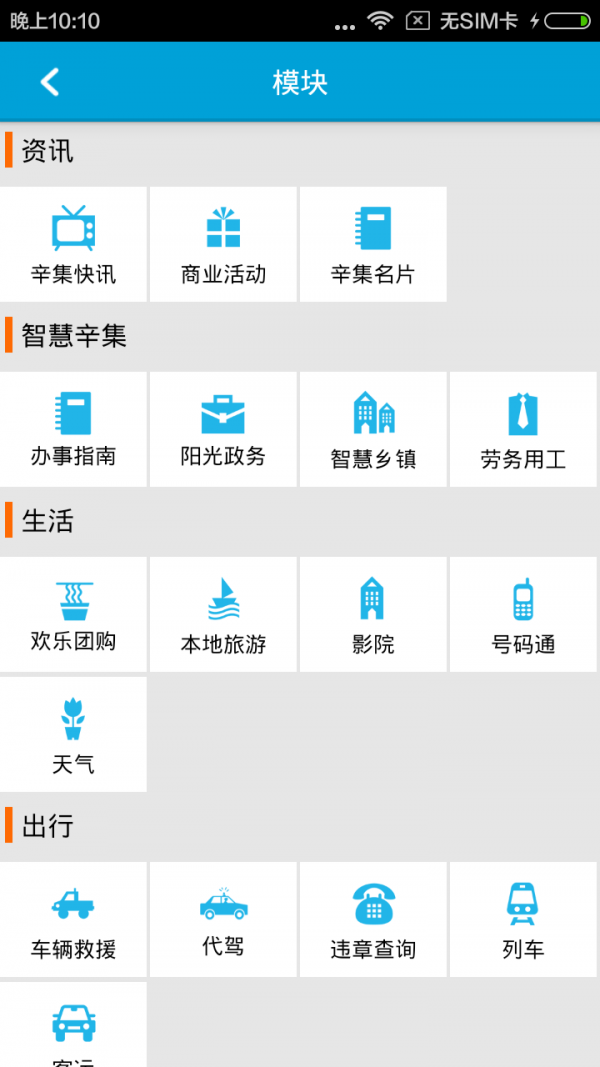Tap the 影院 cinema tile
Image resolution: width=600 pixels, height=1067 pixels.
(373, 614)
